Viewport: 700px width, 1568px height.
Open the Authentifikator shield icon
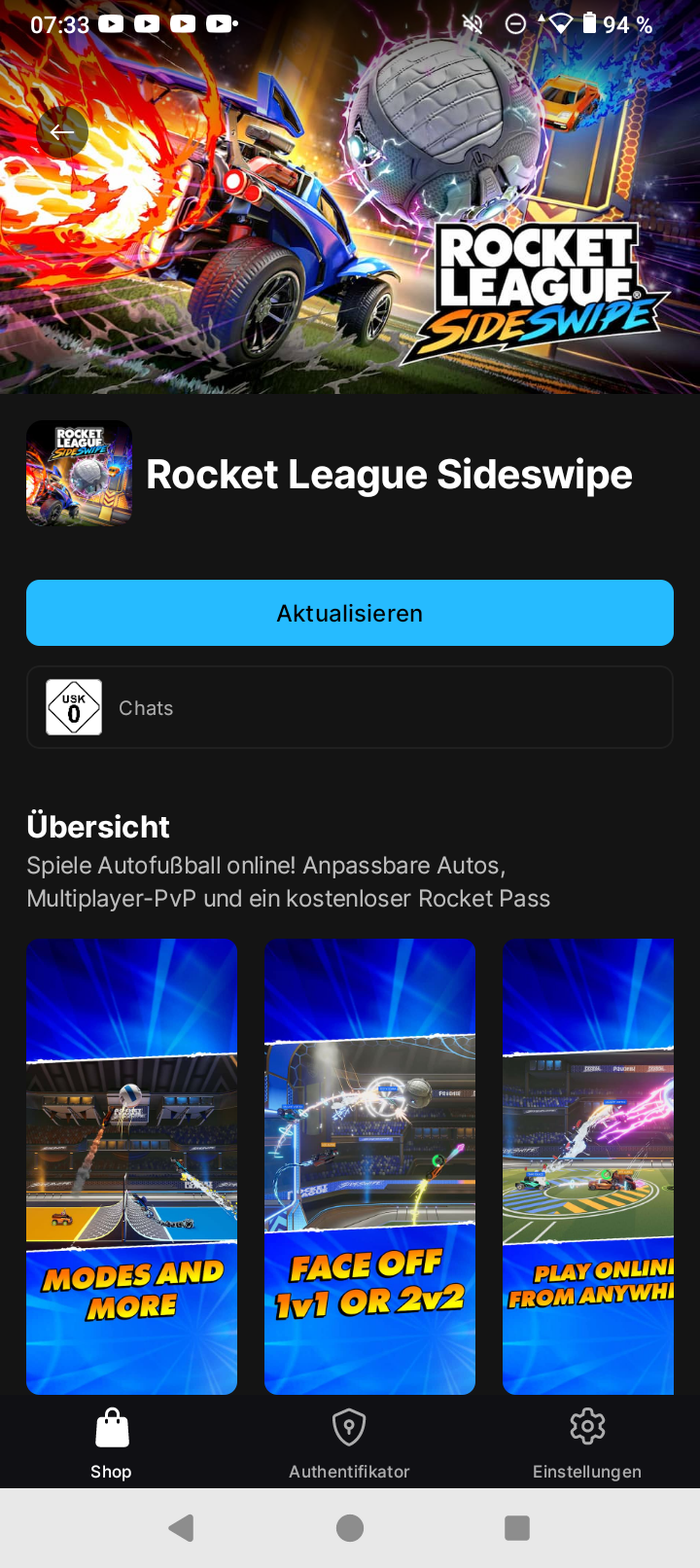[x=349, y=1426]
